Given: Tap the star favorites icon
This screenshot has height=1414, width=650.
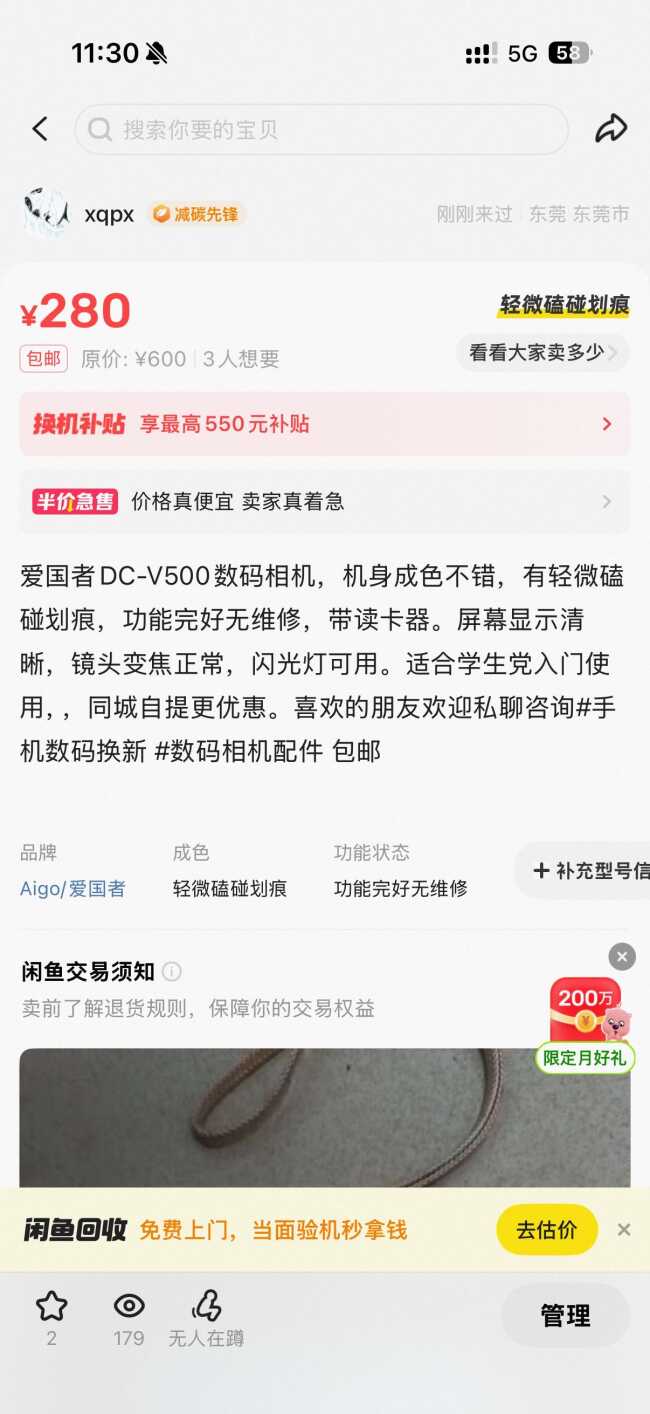Looking at the screenshot, I should coord(51,1307).
